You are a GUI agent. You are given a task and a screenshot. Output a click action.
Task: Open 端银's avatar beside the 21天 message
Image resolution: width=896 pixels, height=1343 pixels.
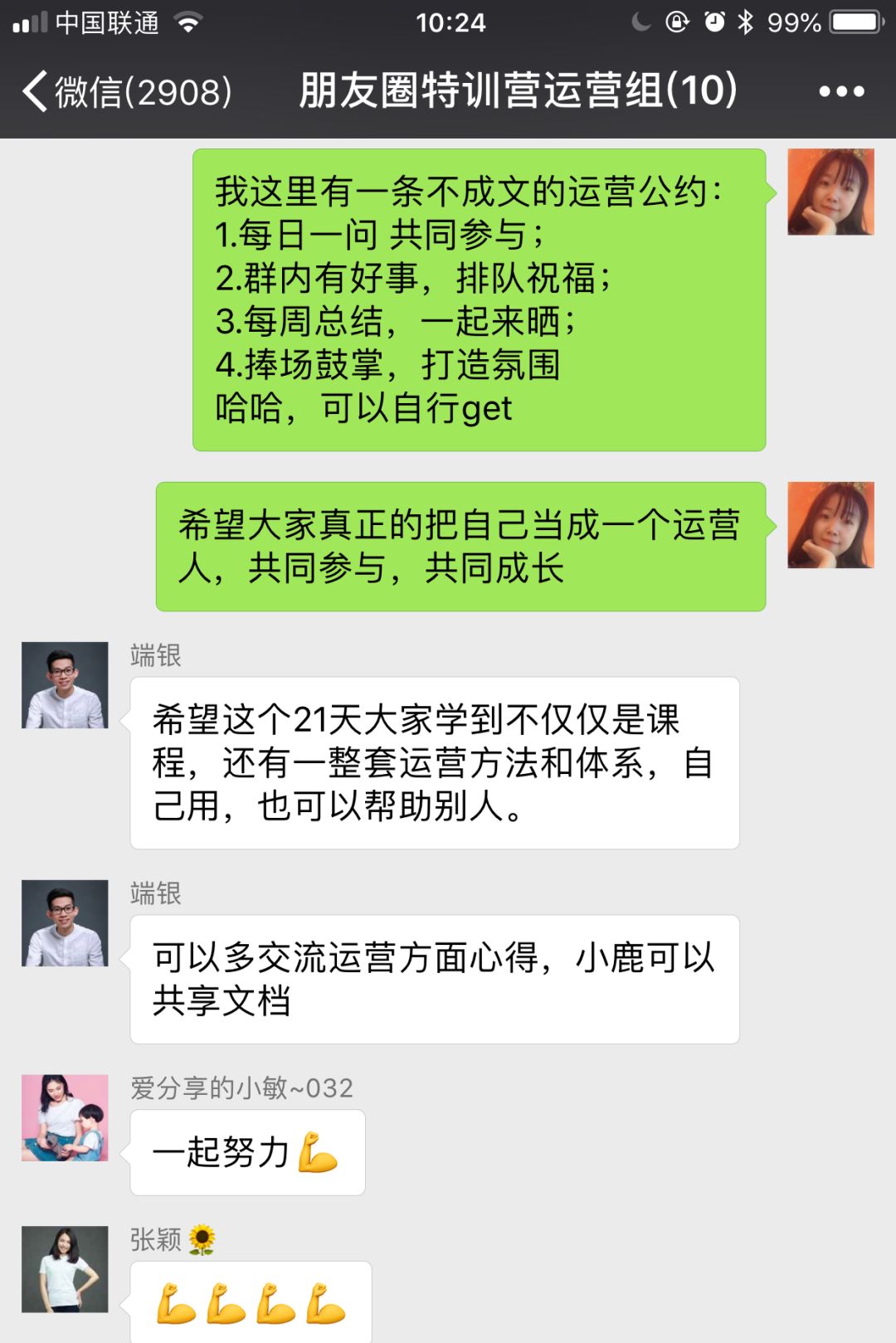click(65, 684)
